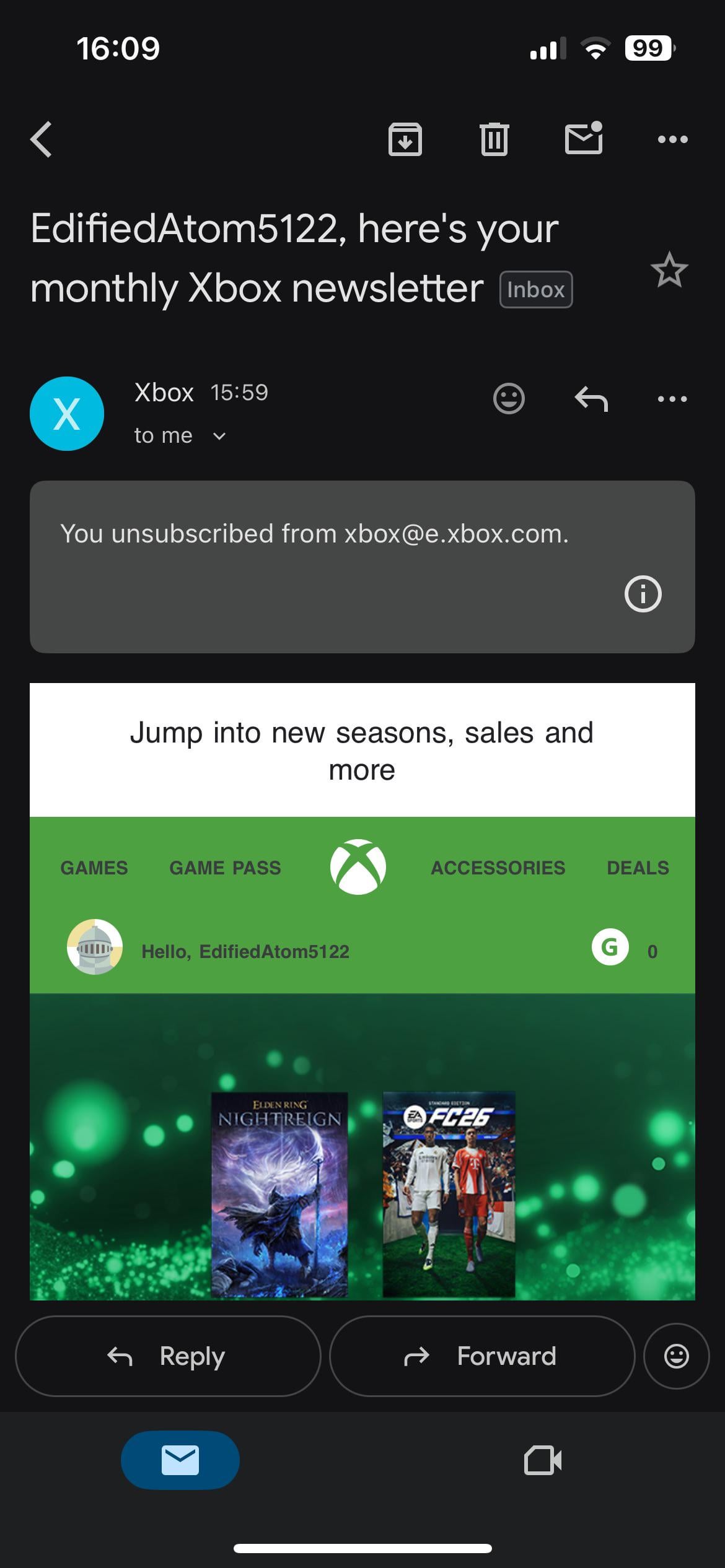The image size is (725, 1568).
Task: Switch to the Meet video tab
Action: pos(543,1460)
